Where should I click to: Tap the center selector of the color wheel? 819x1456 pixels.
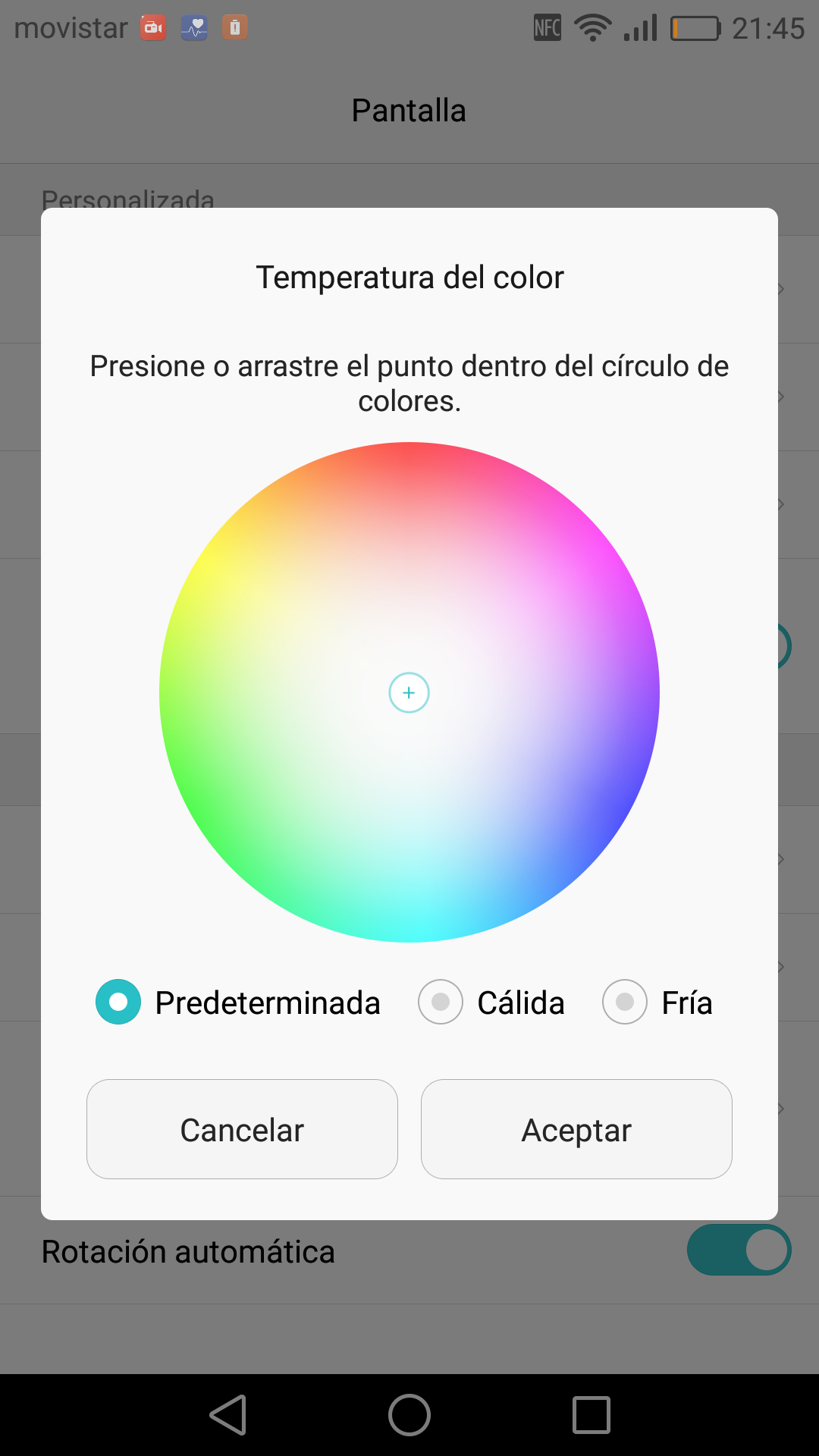point(409,692)
